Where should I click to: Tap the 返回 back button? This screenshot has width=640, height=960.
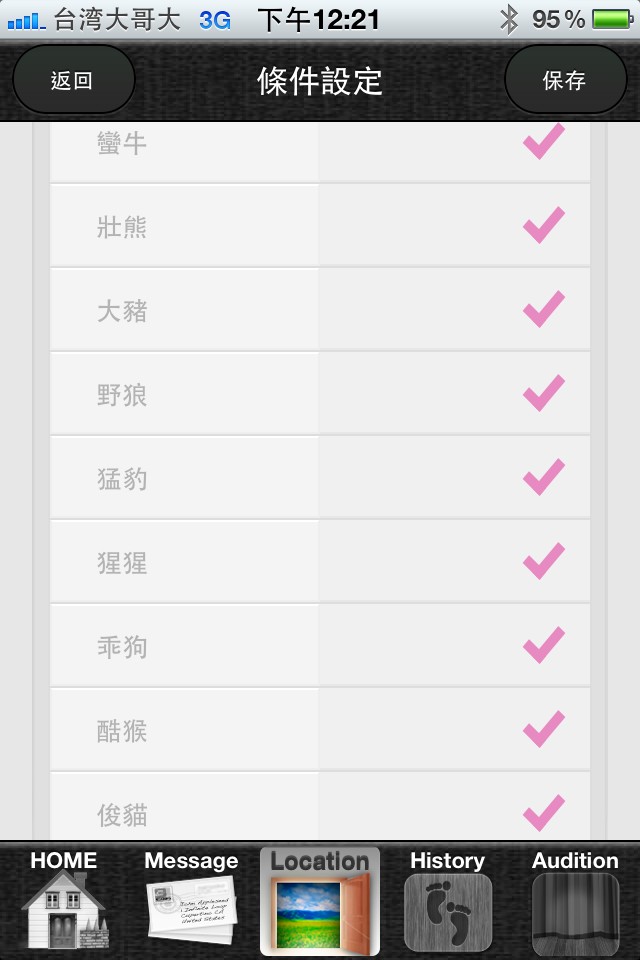click(x=72, y=80)
